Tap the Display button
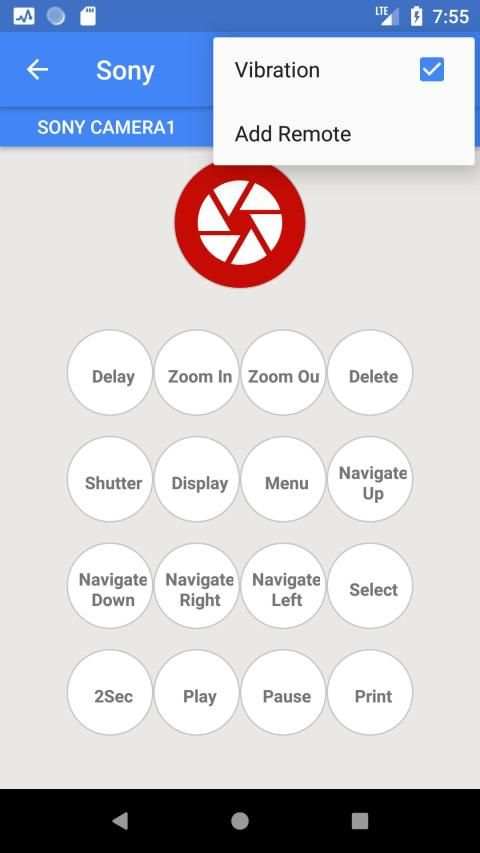 [196, 479]
